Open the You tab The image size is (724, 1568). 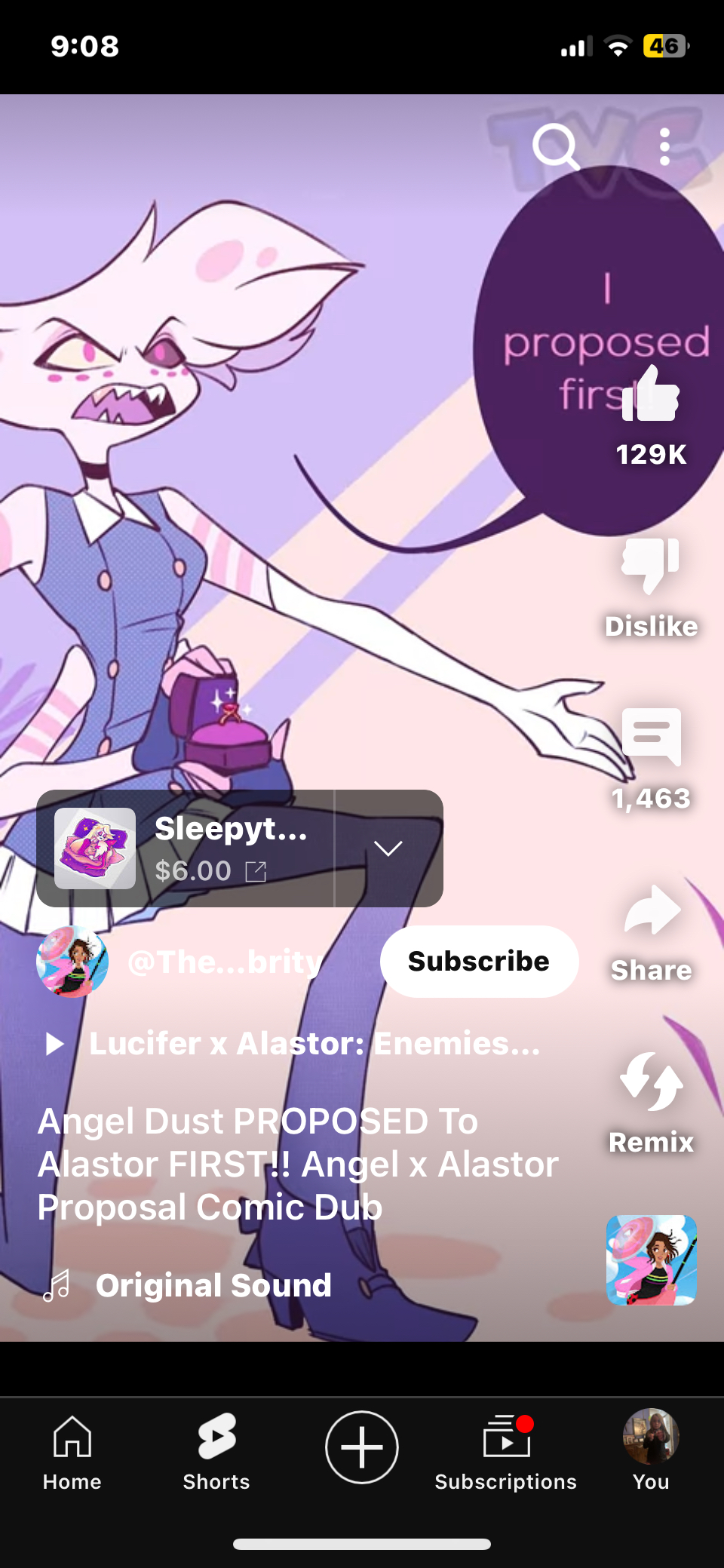coord(651,1451)
